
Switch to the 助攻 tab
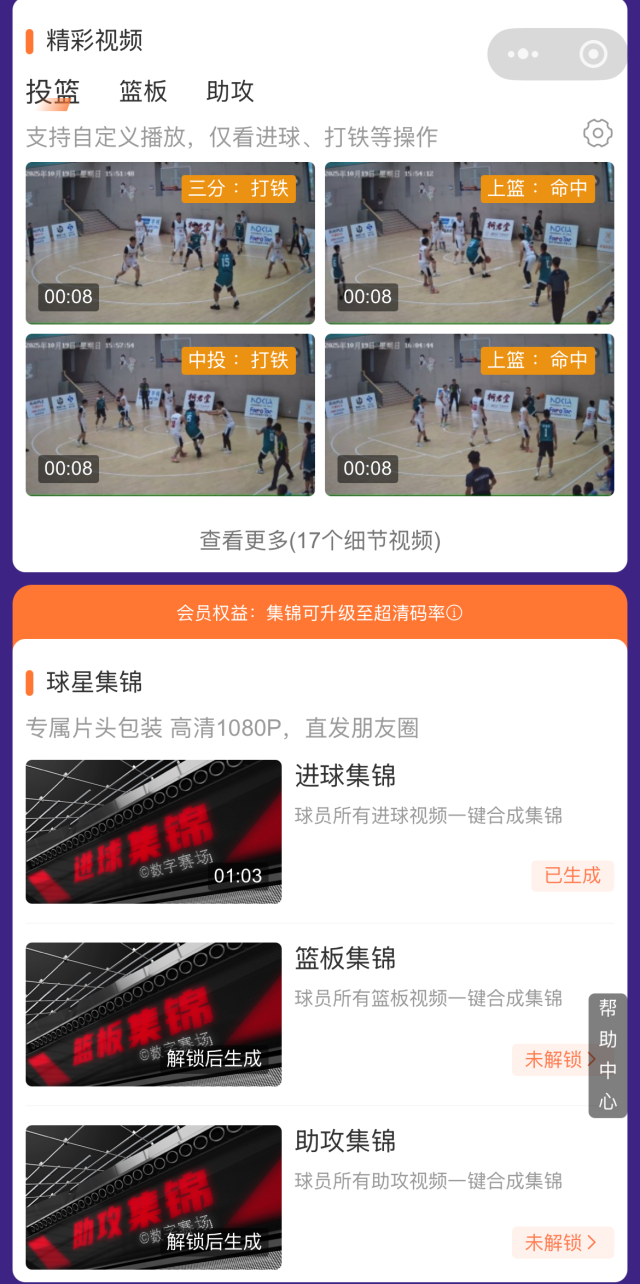[x=230, y=92]
